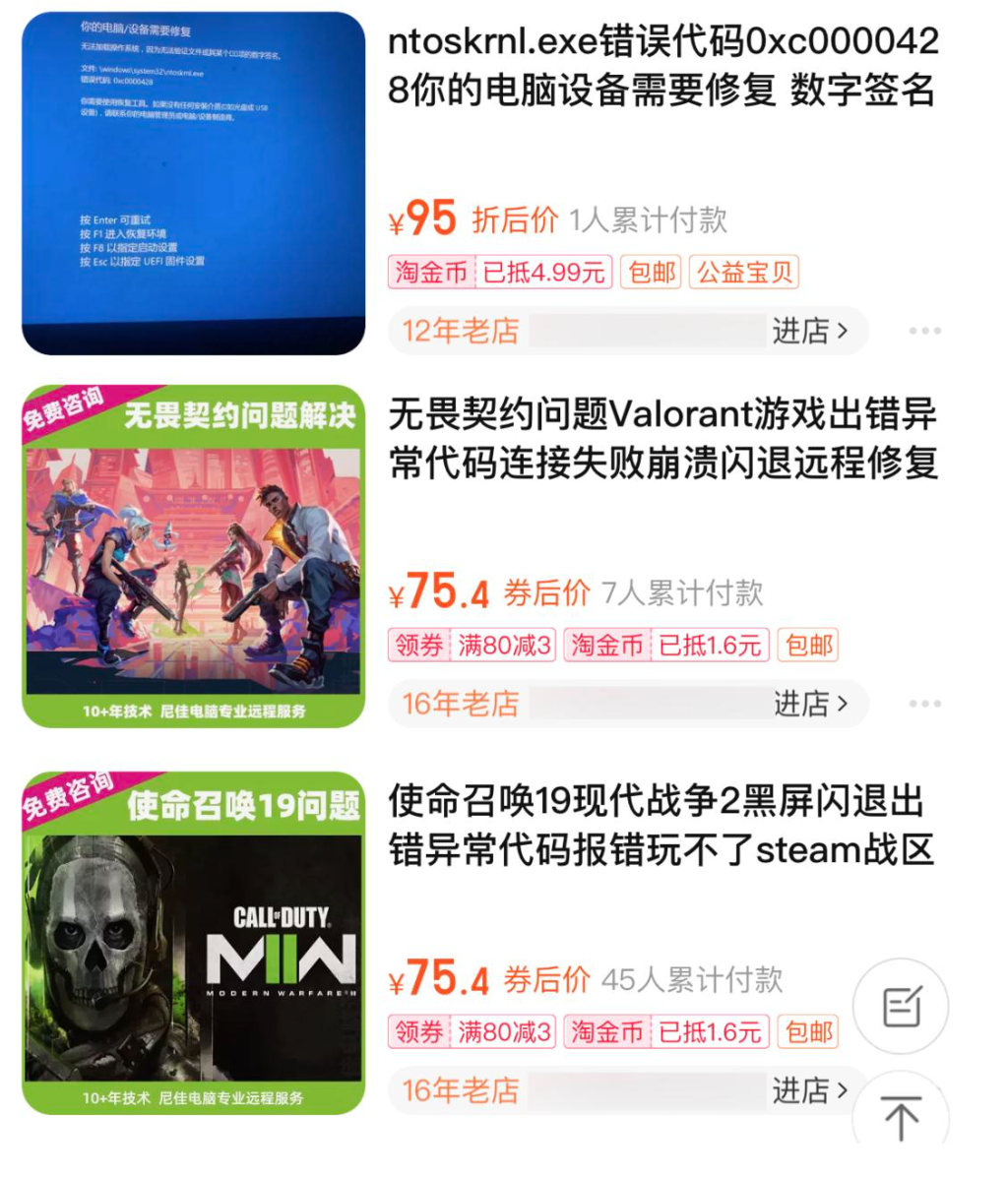Visit the shop of the Valorant listing
The width and height of the screenshot is (1008, 1177).
[x=809, y=704]
